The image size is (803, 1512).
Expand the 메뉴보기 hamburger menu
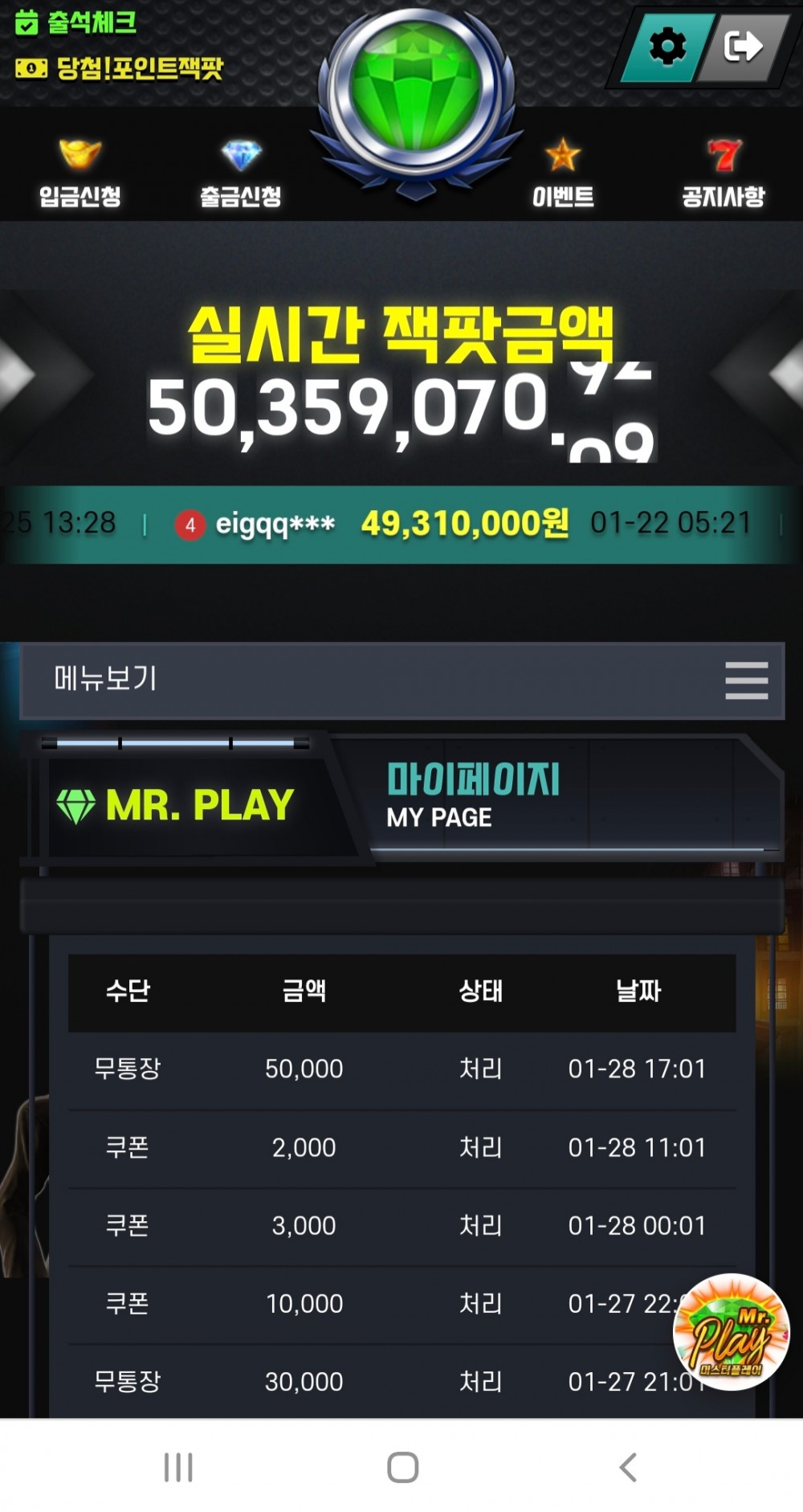746,680
